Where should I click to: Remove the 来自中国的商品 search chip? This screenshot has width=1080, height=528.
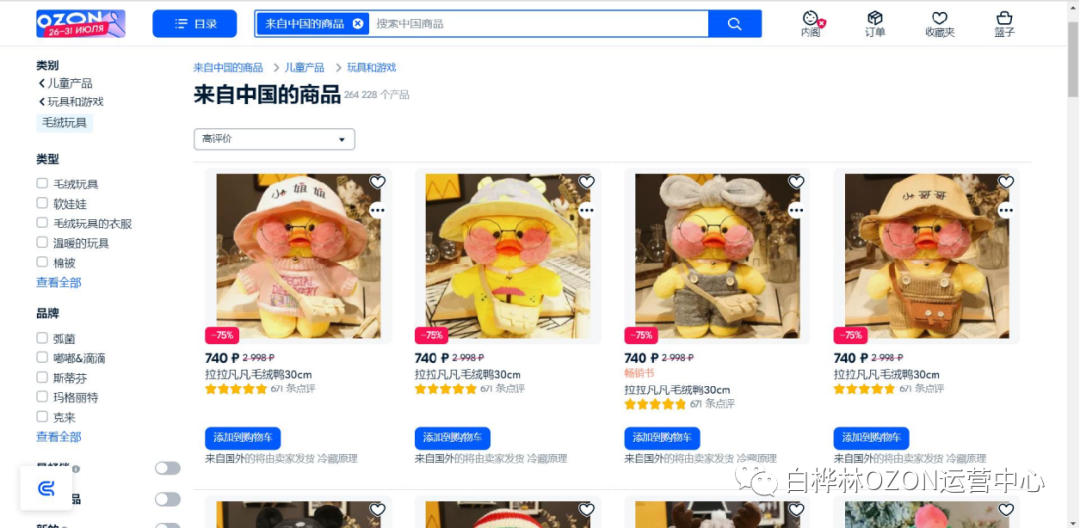(358, 24)
